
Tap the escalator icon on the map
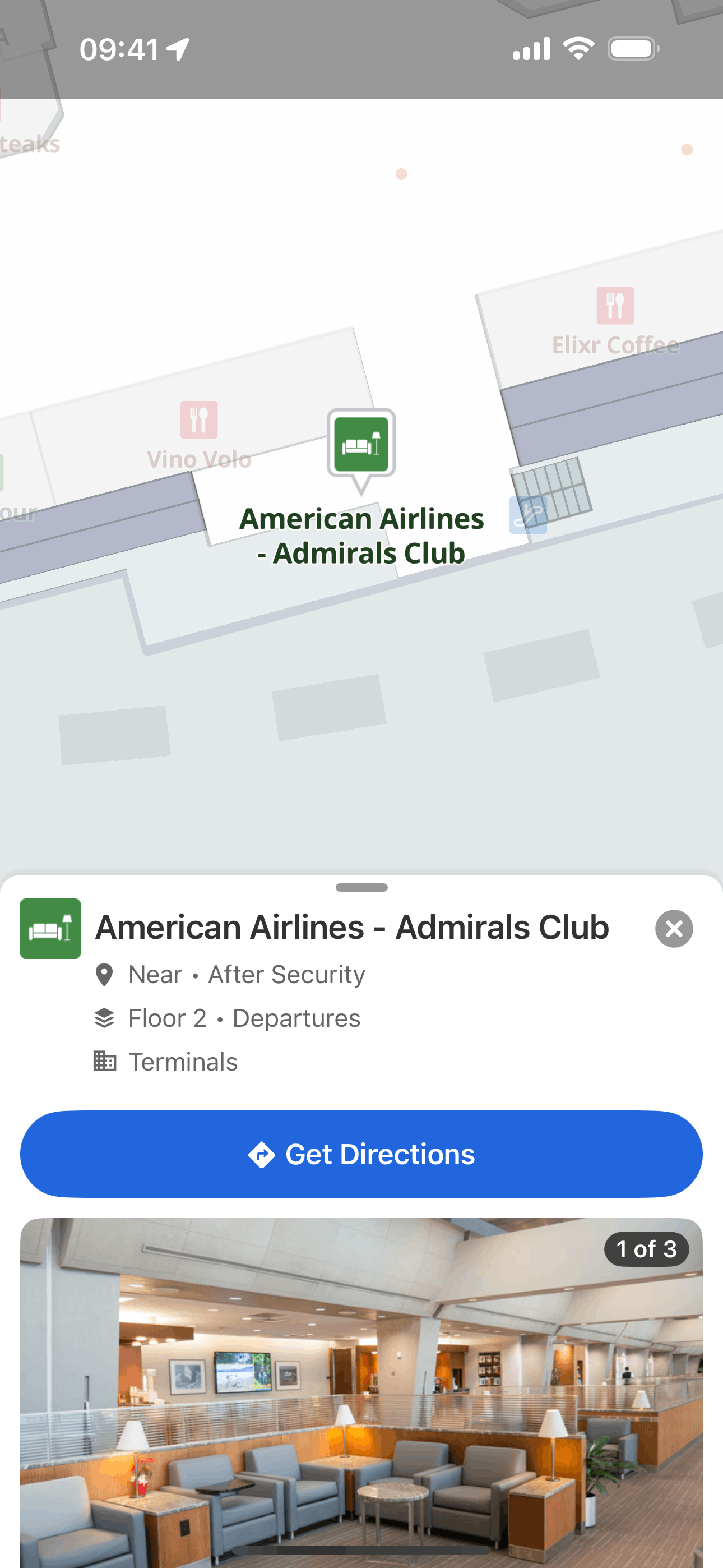tap(529, 515)
